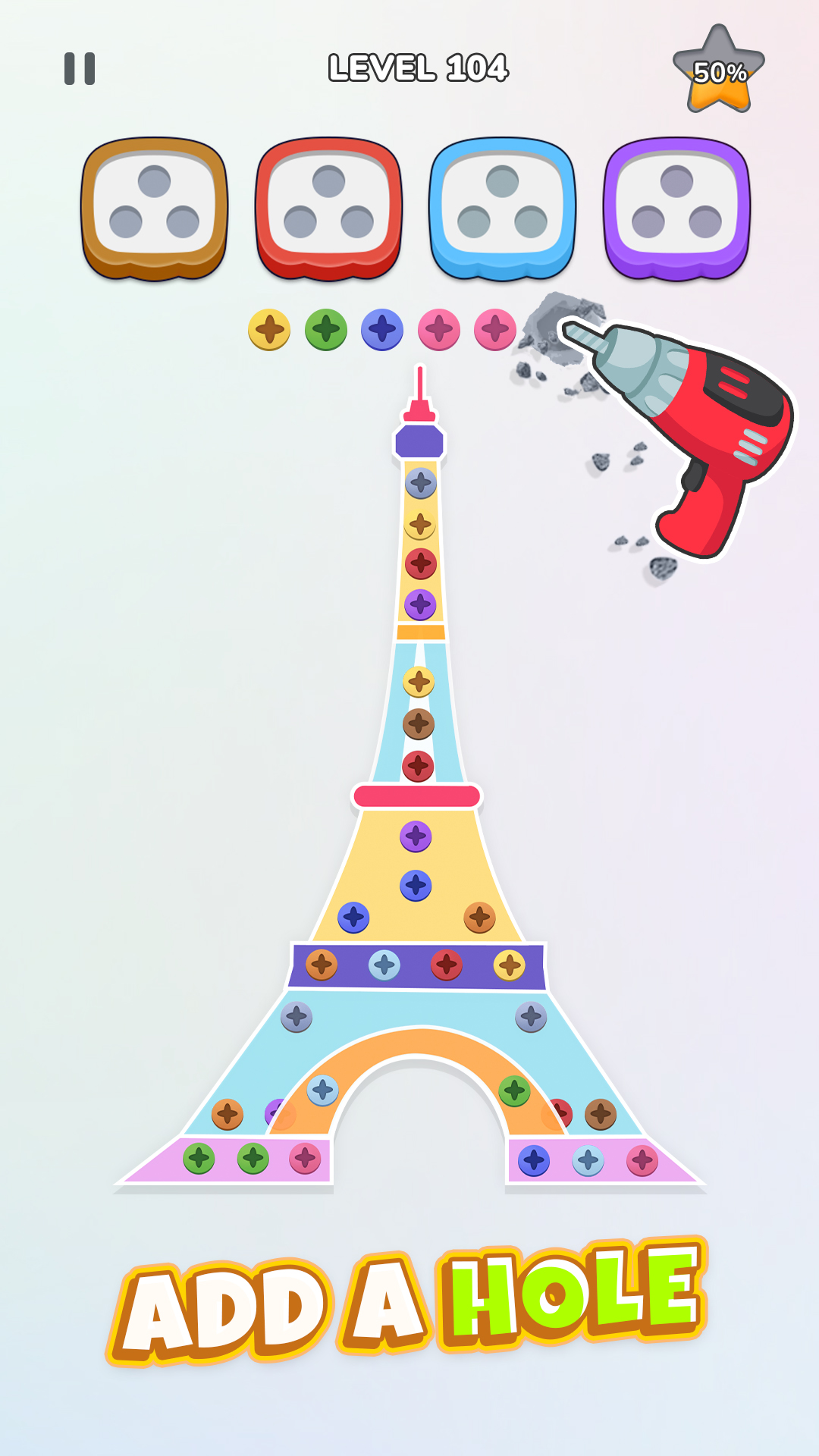
Task: Tap the orange screw on the purple band
Action: click(x=322, y=965)
